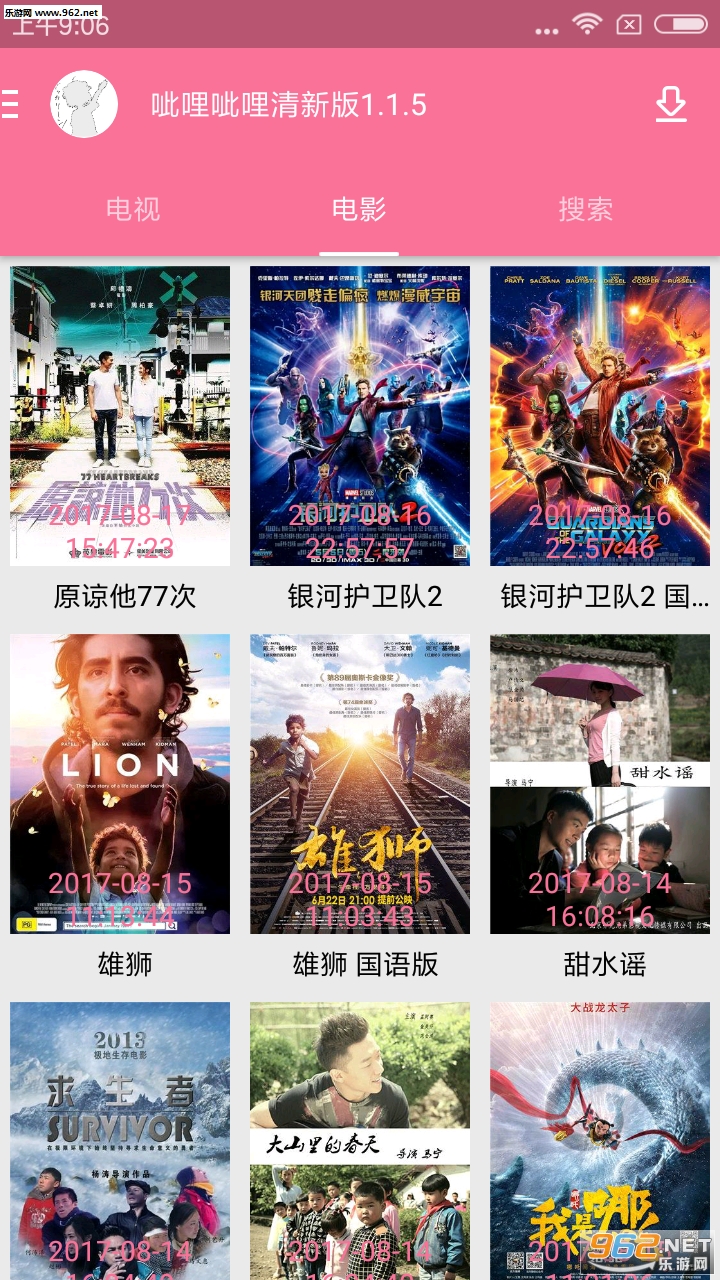Select the 电影 tab
Viewport: 720px width, 1280px height.
tap(359, 209)
